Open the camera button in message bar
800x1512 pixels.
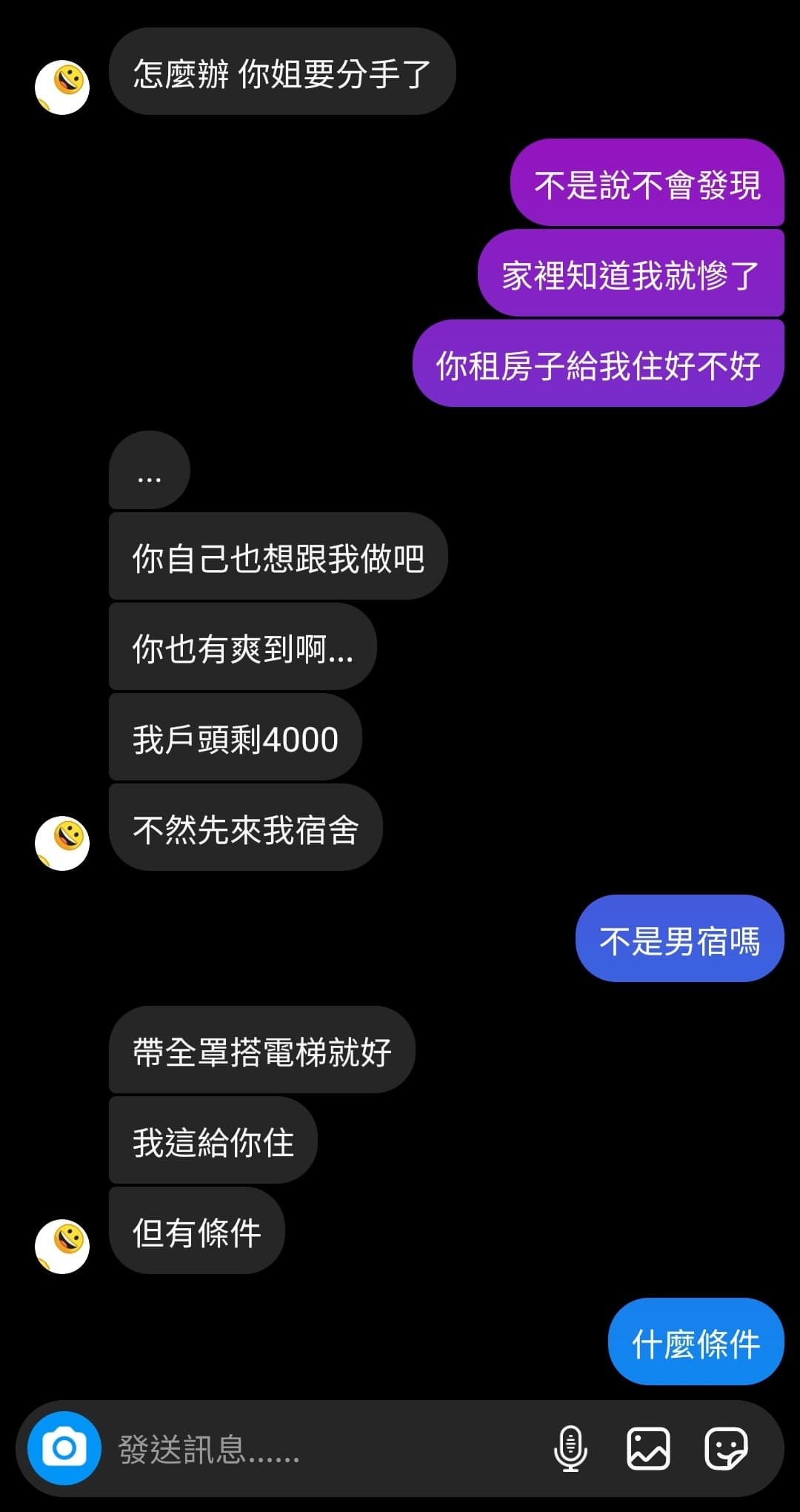(x=64, y=1448)
